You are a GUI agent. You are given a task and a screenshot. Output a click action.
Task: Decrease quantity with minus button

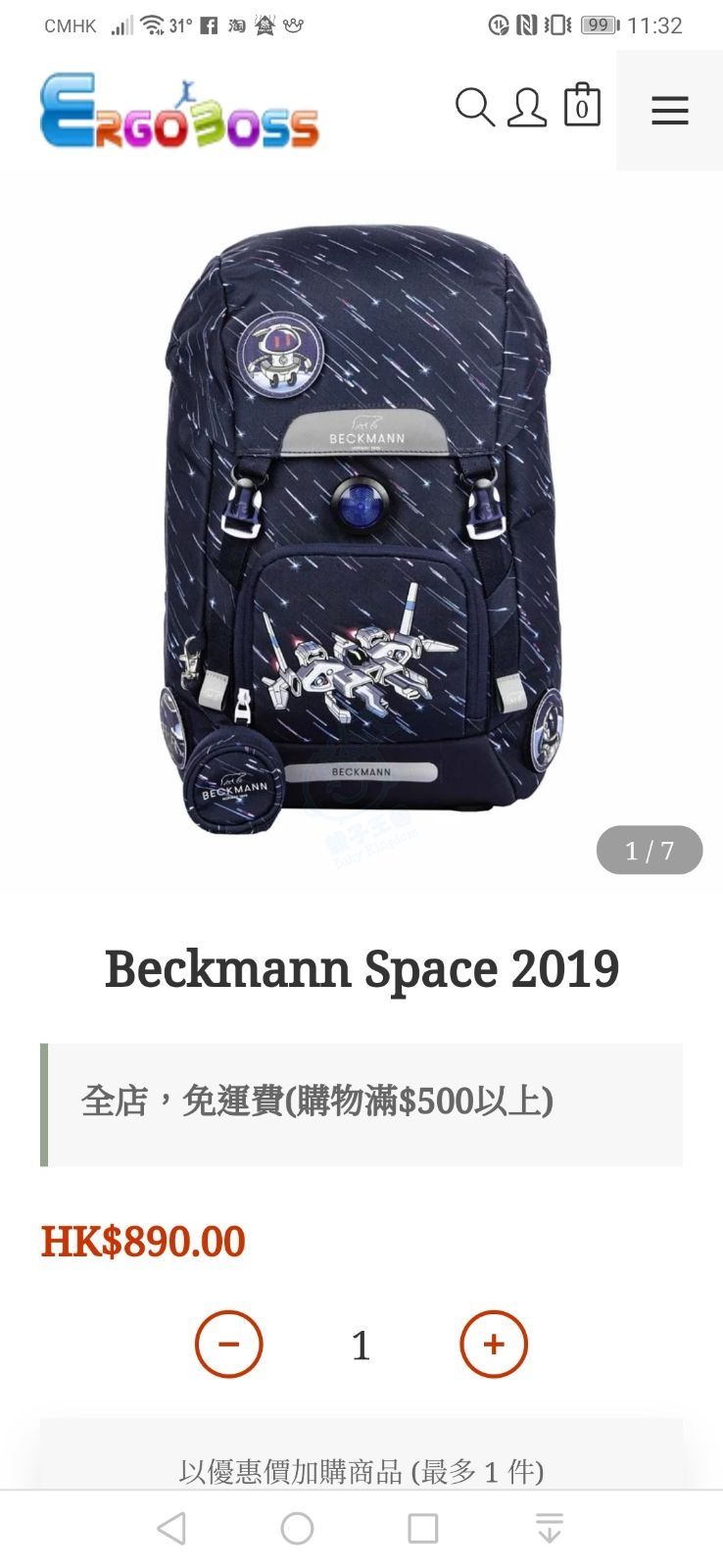[x=229, y=1344]
